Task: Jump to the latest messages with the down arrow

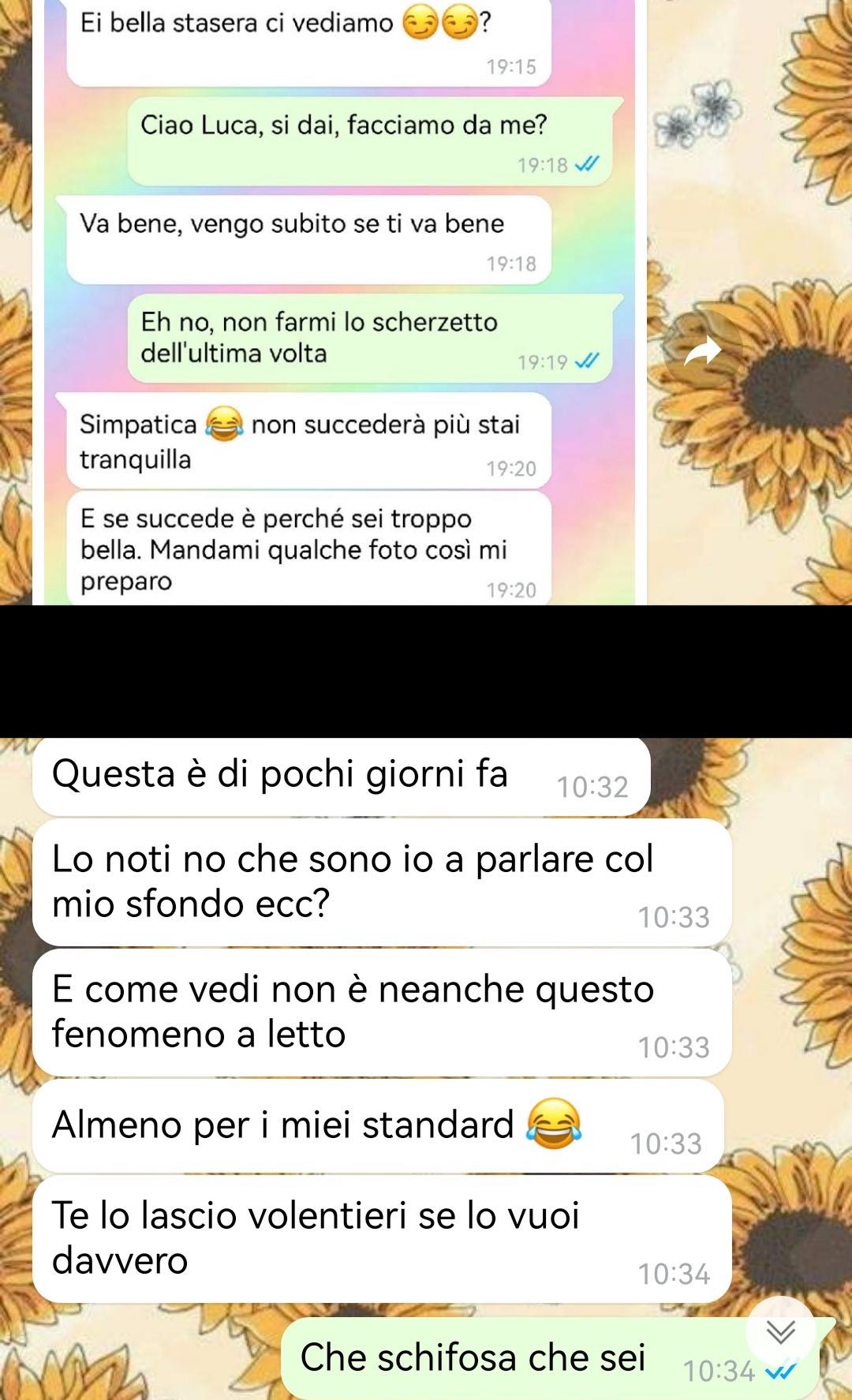Action: [780, 1333]
